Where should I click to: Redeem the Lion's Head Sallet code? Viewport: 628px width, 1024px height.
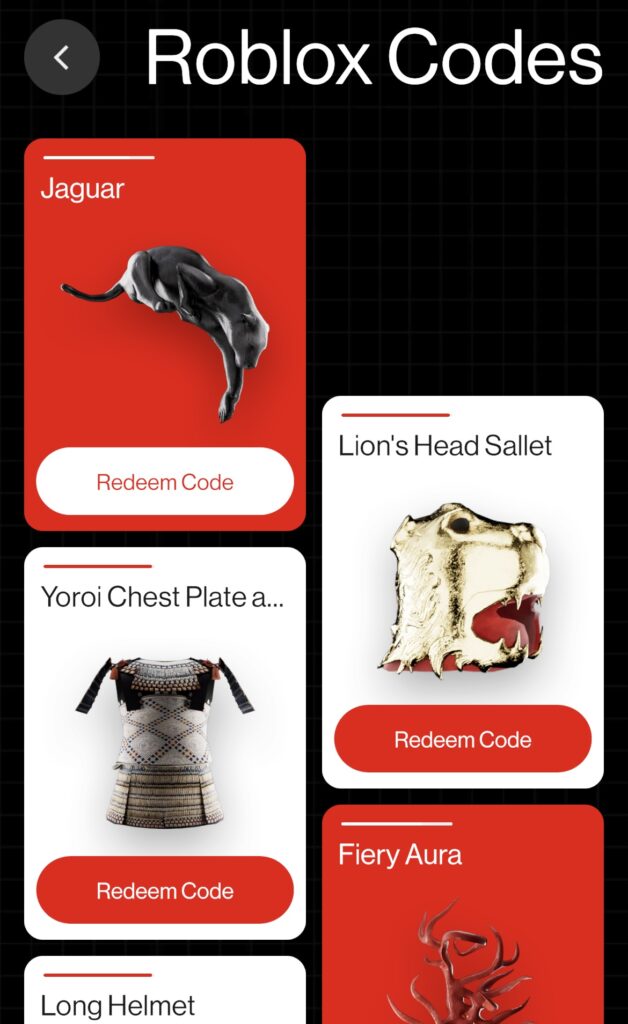click(x=462, y=740)
